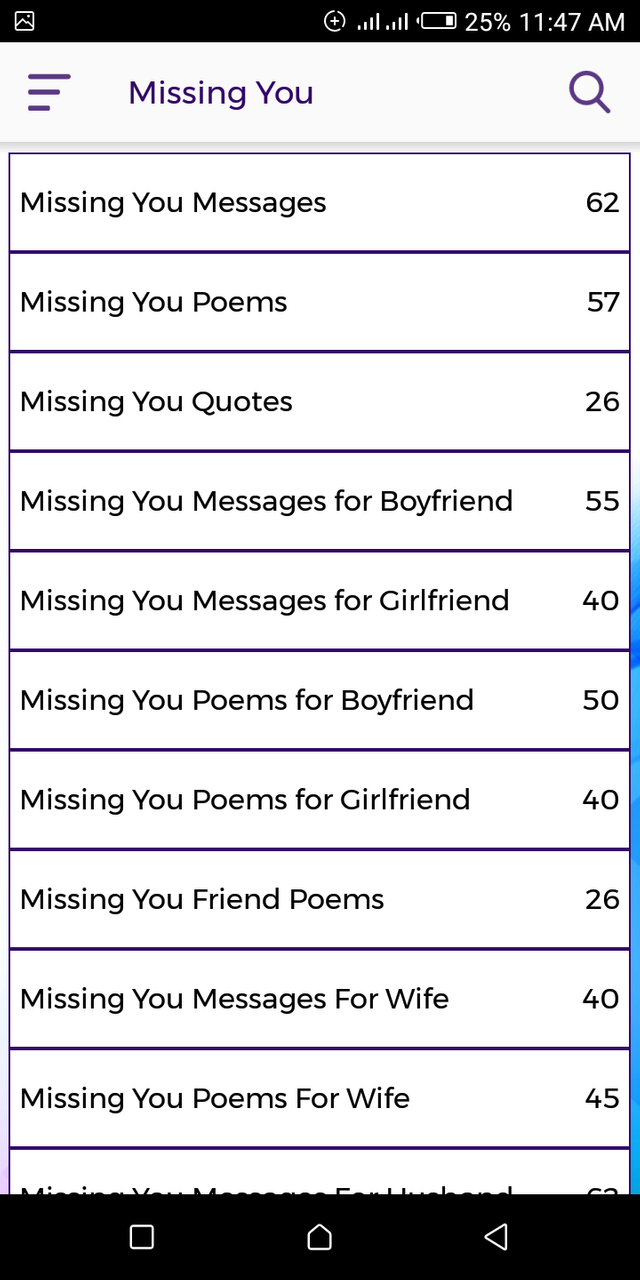Open Missing You Messages category
This screenshot has width=640, height=1280.
pyautogui.click(x=320, y=203)
